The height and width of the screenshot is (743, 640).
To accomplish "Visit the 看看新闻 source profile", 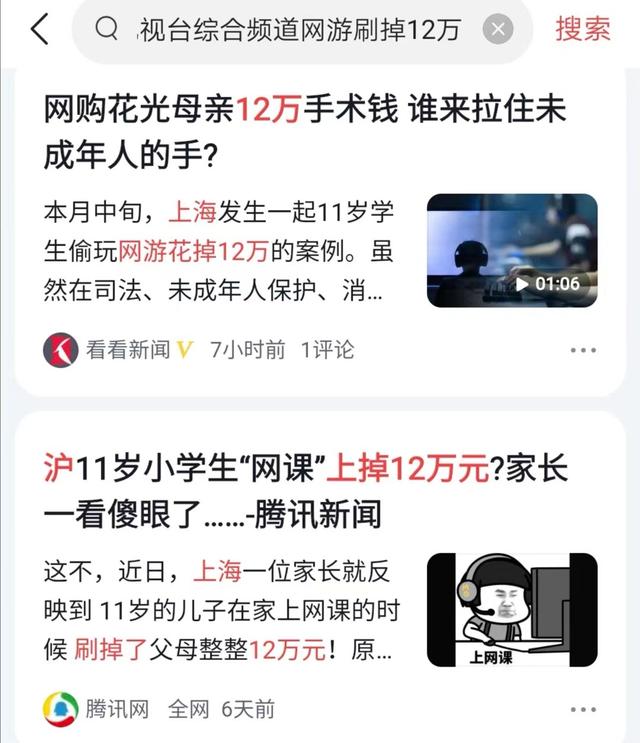I will pyautogui.click(x=107, y=350).
